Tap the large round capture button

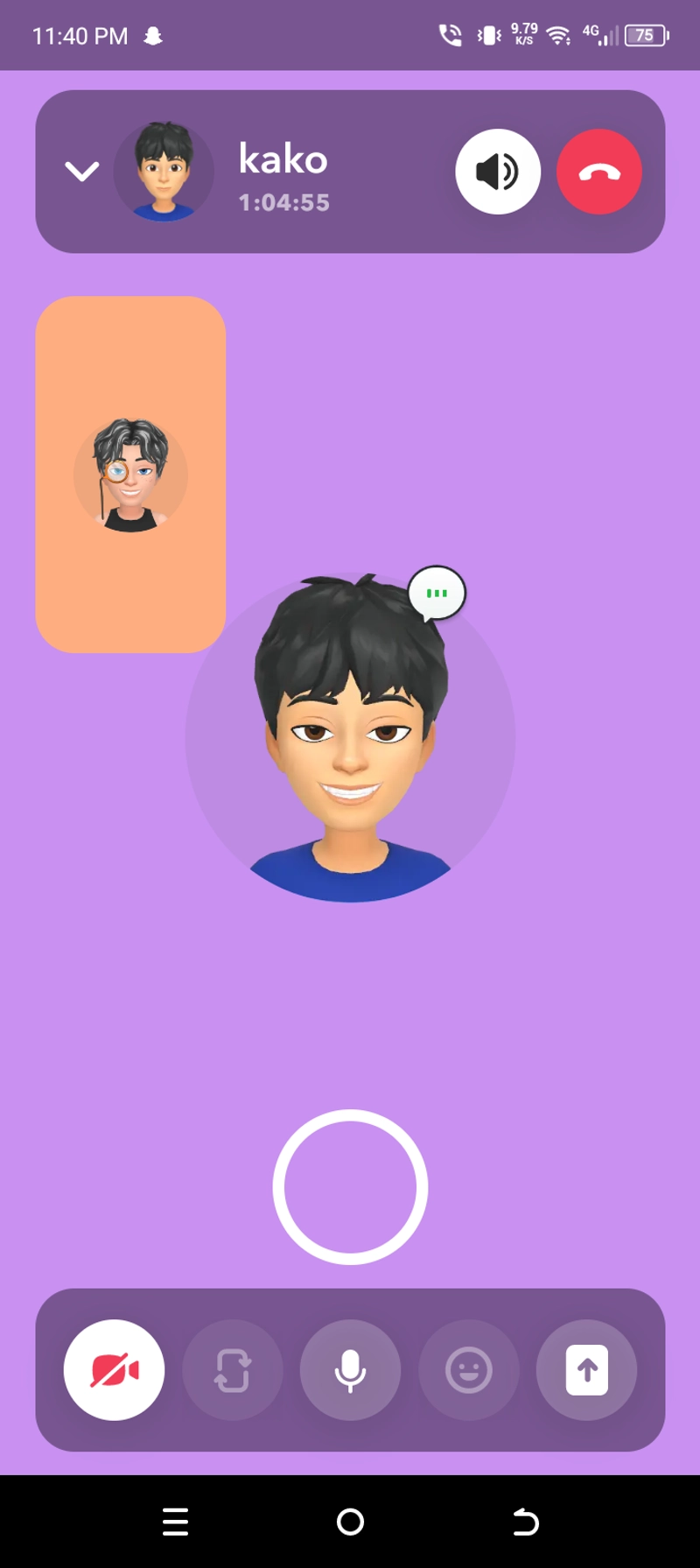[x=350, y=1187]
